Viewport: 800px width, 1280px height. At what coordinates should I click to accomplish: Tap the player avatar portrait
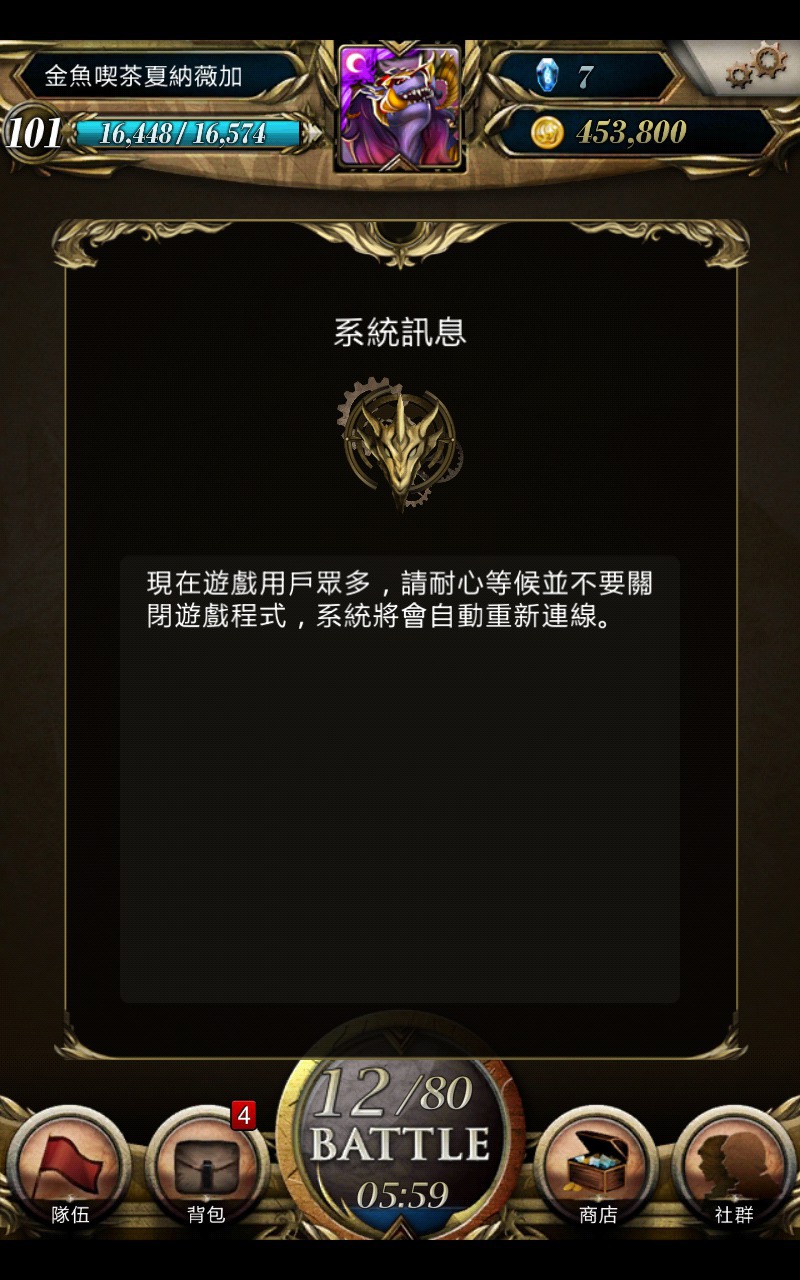point(400,106)
